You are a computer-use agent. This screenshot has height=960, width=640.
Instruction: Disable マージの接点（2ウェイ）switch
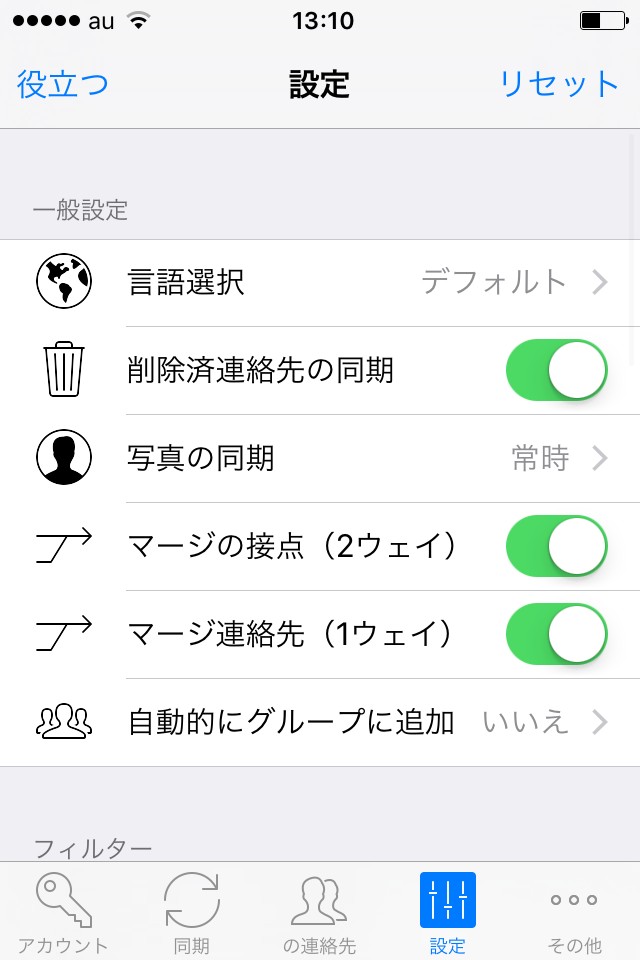click(557, 546)
